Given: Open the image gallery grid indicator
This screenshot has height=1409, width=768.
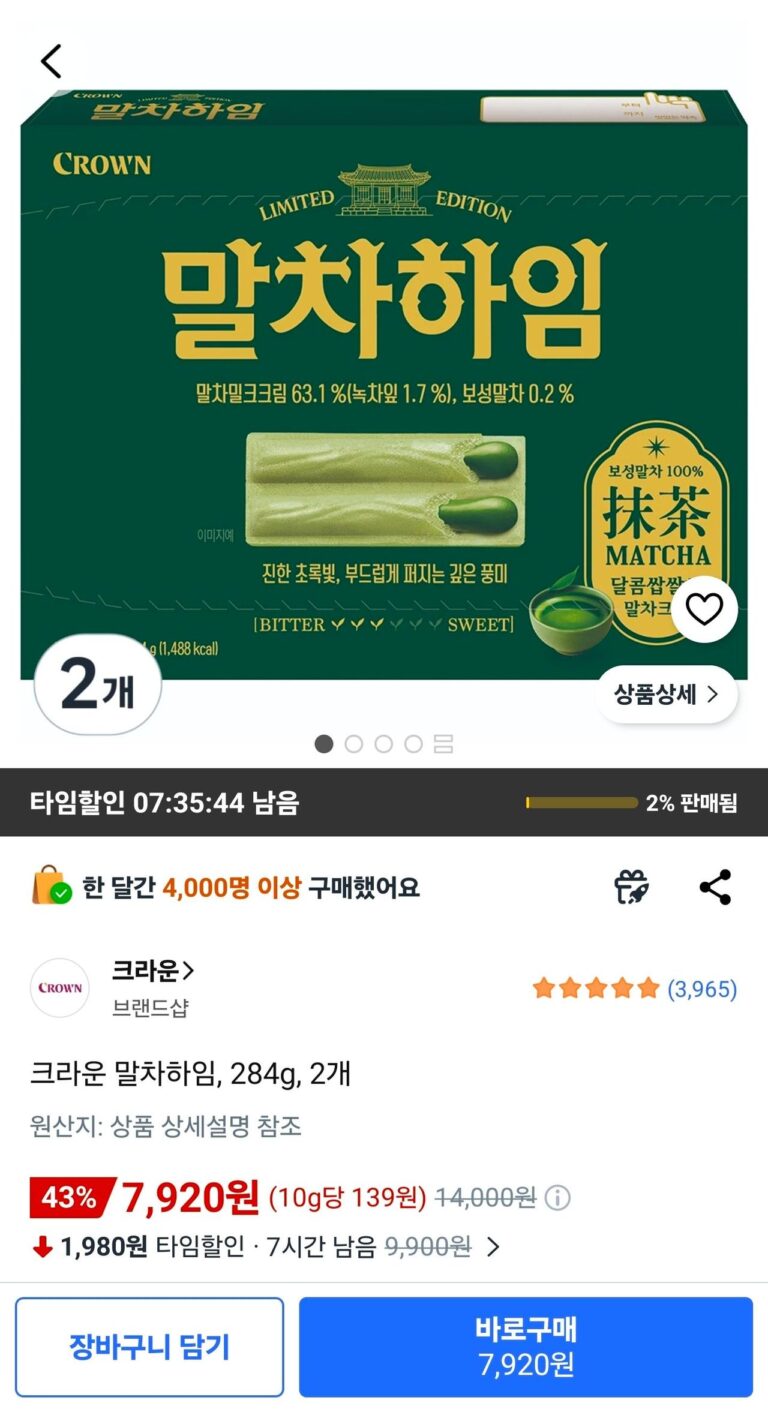Looking at the screenshot, I should 444,744.
